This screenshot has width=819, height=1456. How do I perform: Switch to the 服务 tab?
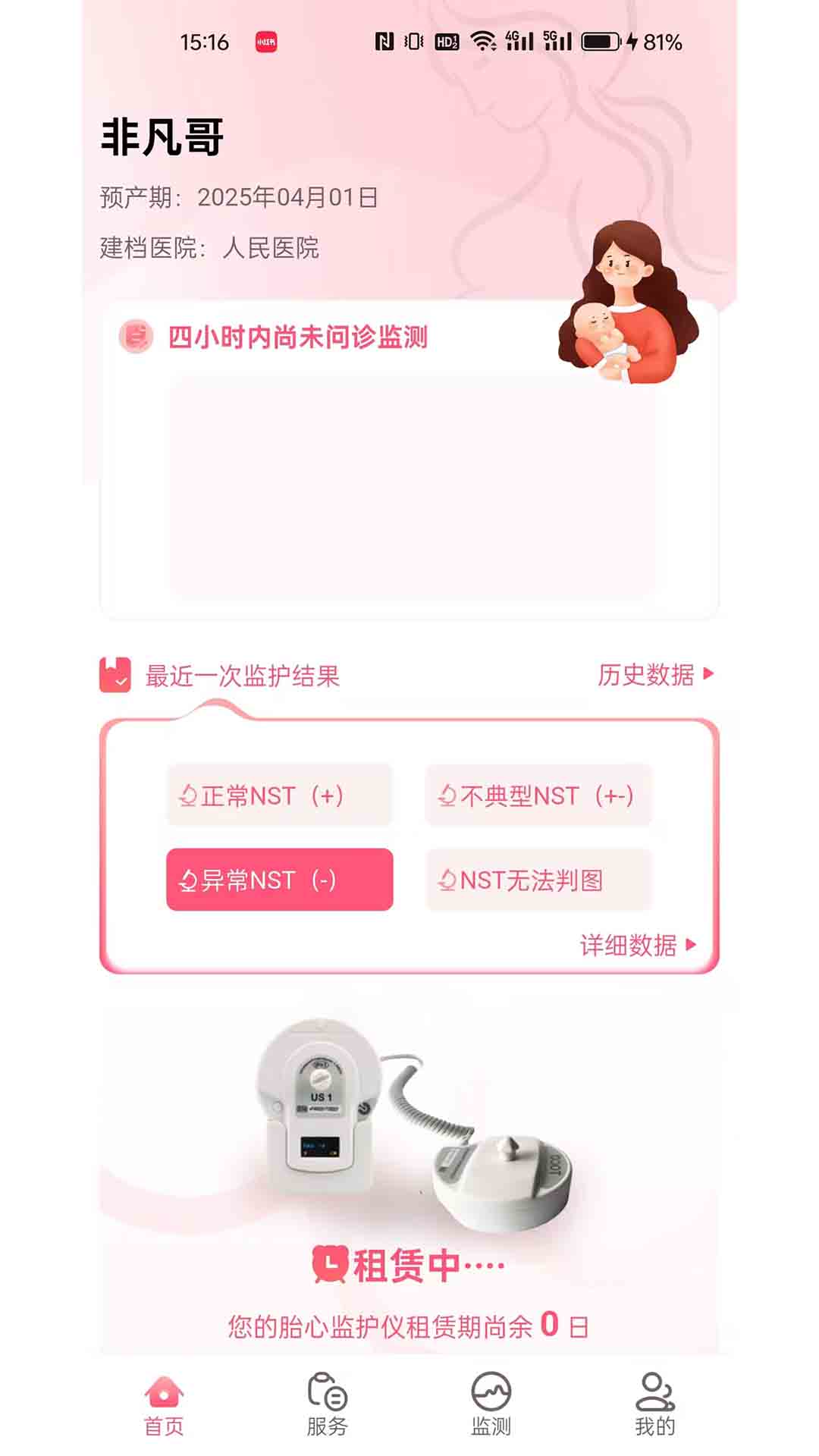(x=327, y=1404)
